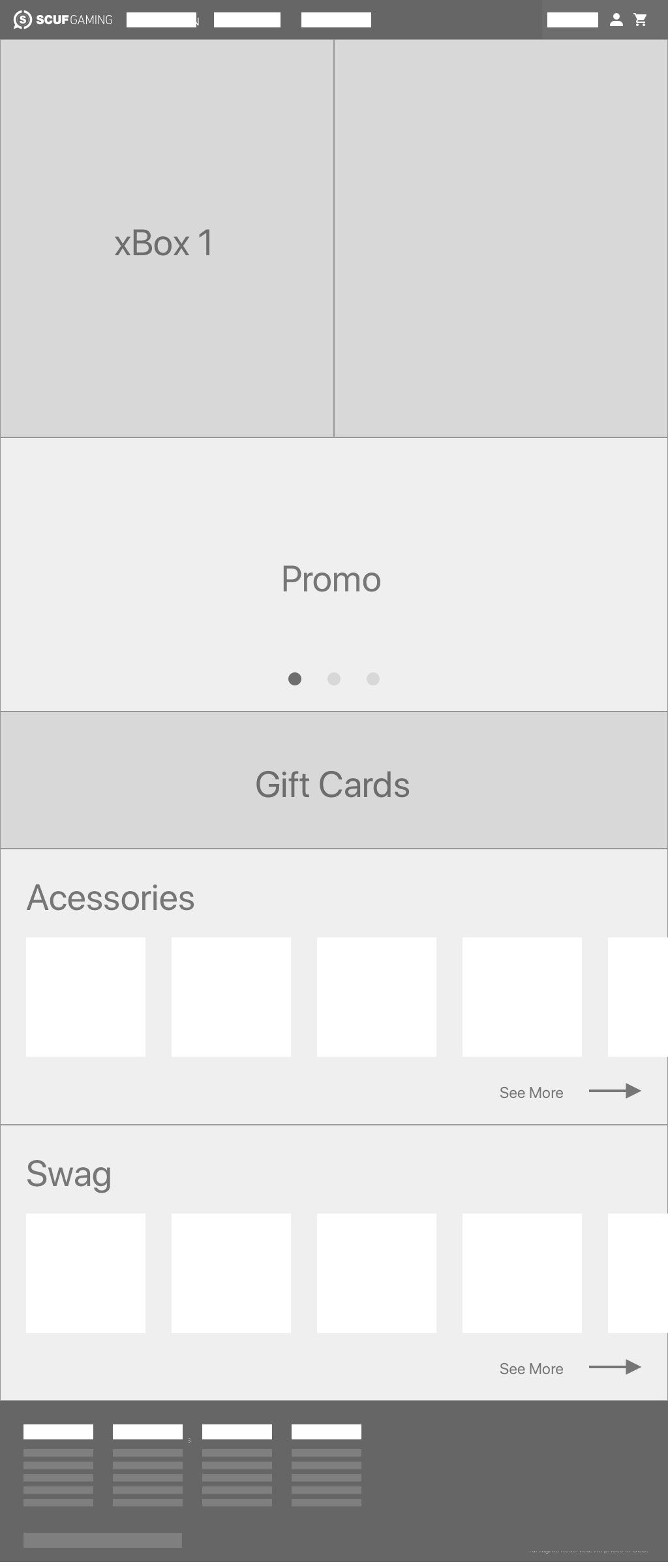Open the shopping cart
This screenshot has width=668, height=1568.
[x=641, y=20]
